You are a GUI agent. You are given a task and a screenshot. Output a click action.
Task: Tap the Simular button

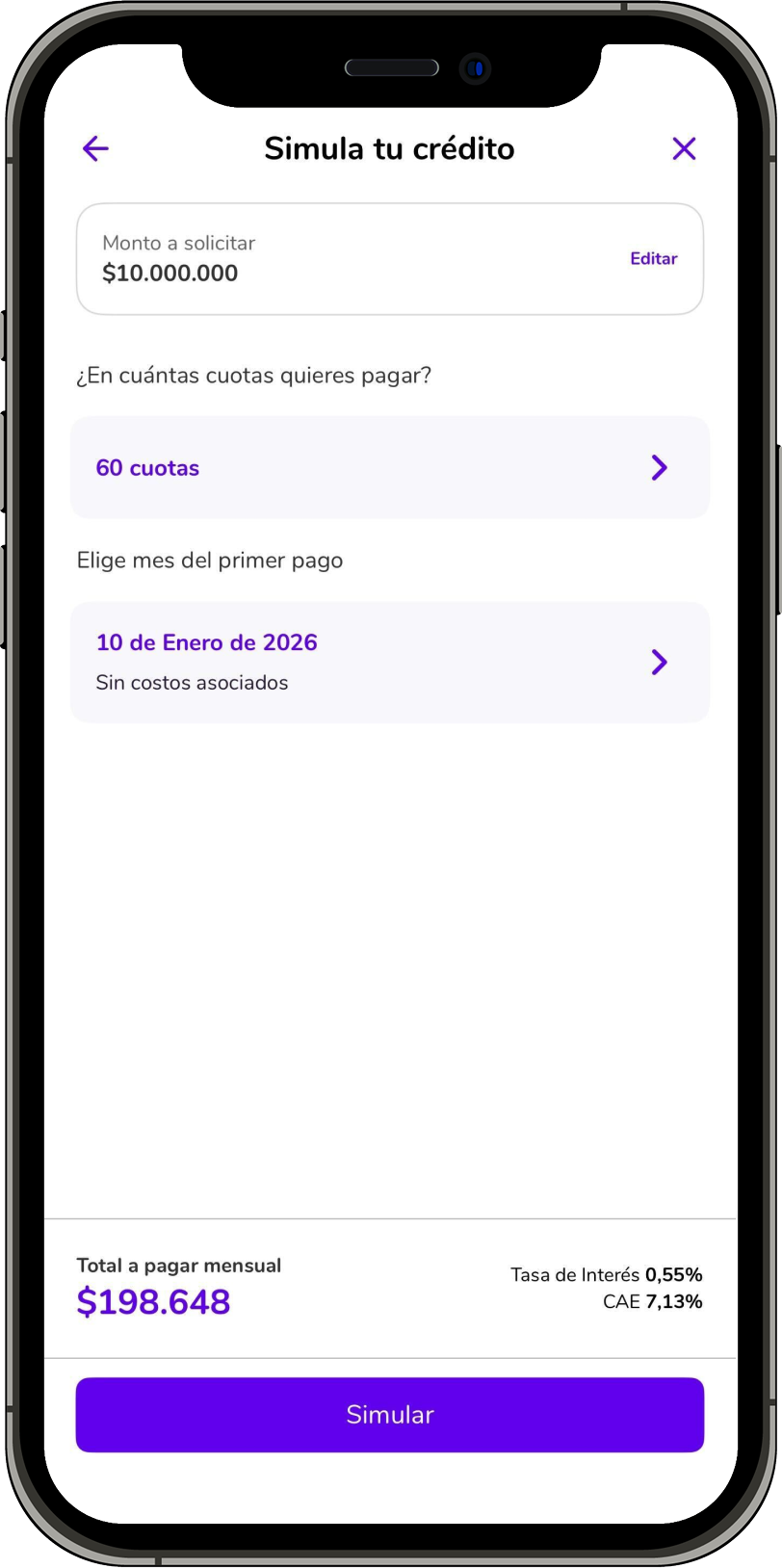(389, 1414)
